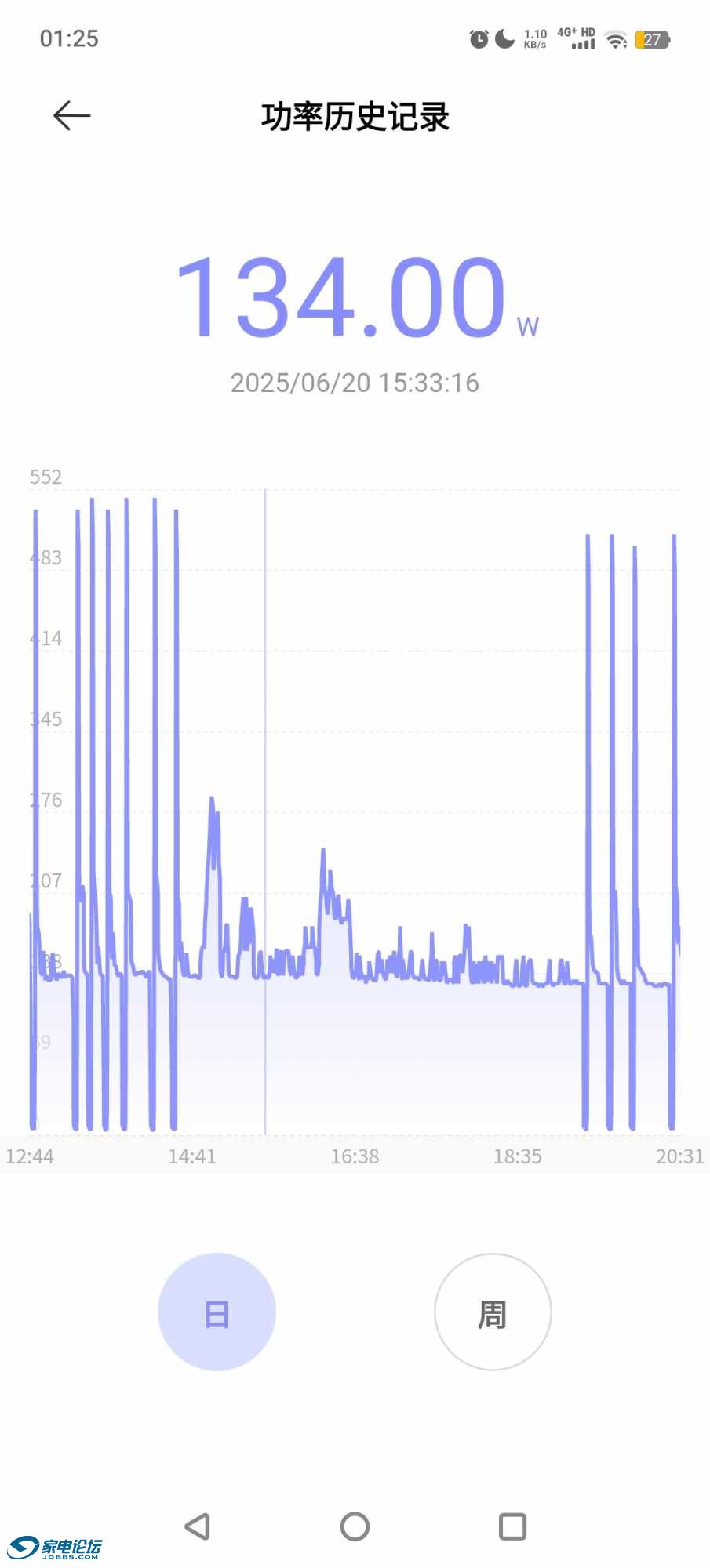
Task: Open the recent apps overview
Action: (512, 1526)
